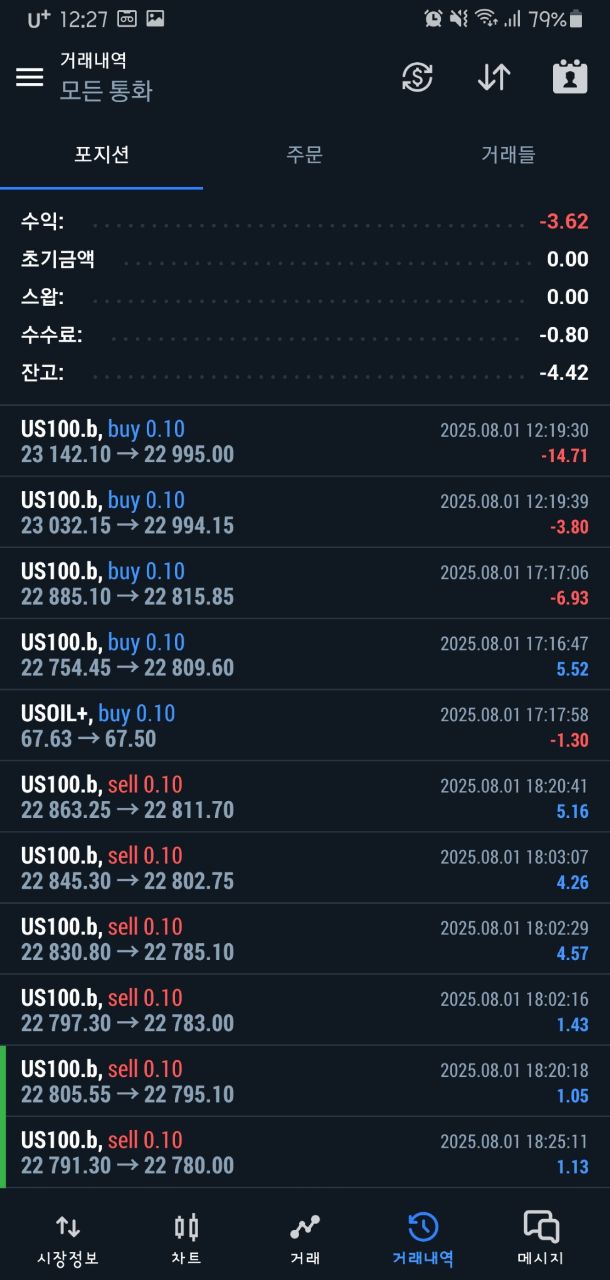Open the 거래 tab in bottom navigation
The image size is (610, 1280).
(305, 1238)
